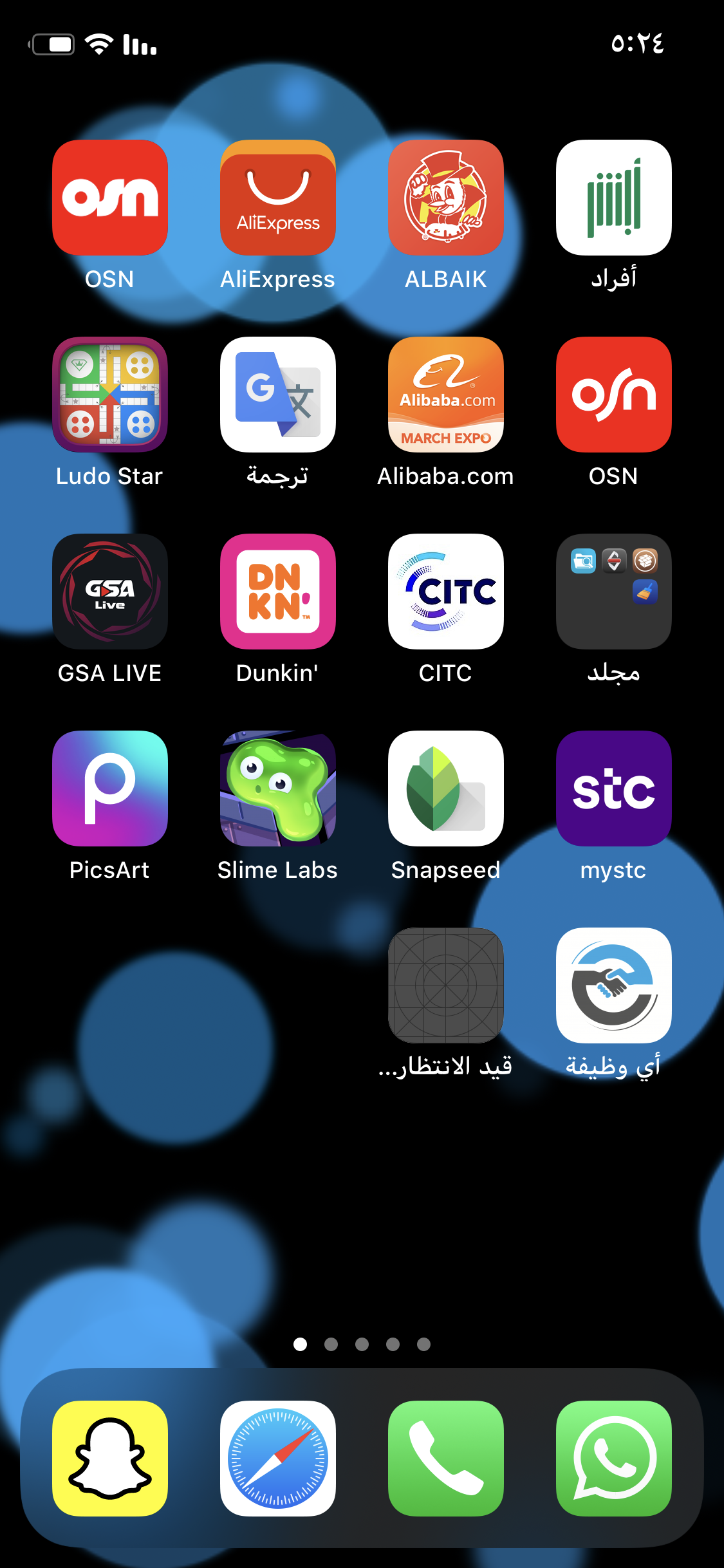Open WhatsApp from the dock
The image size is (724, 1568).
click(613, 1458)
